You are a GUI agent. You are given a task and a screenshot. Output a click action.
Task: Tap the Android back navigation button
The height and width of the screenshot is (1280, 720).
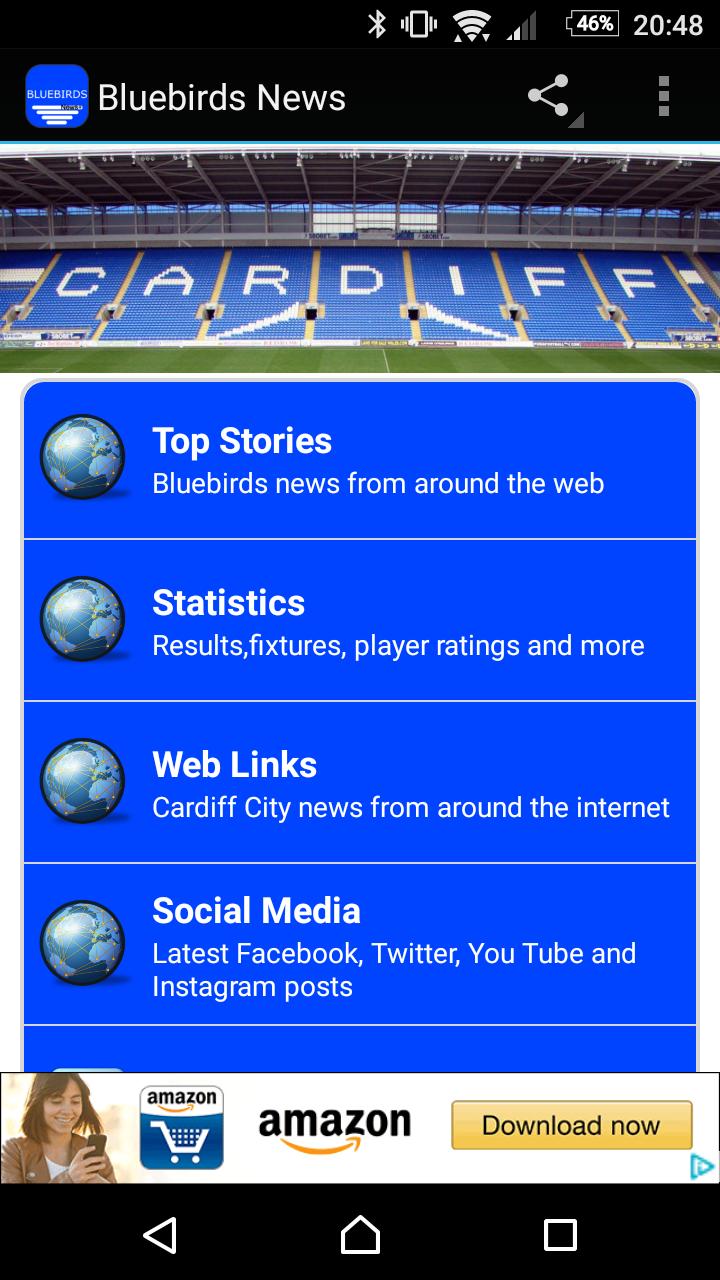click(162, 1237)
